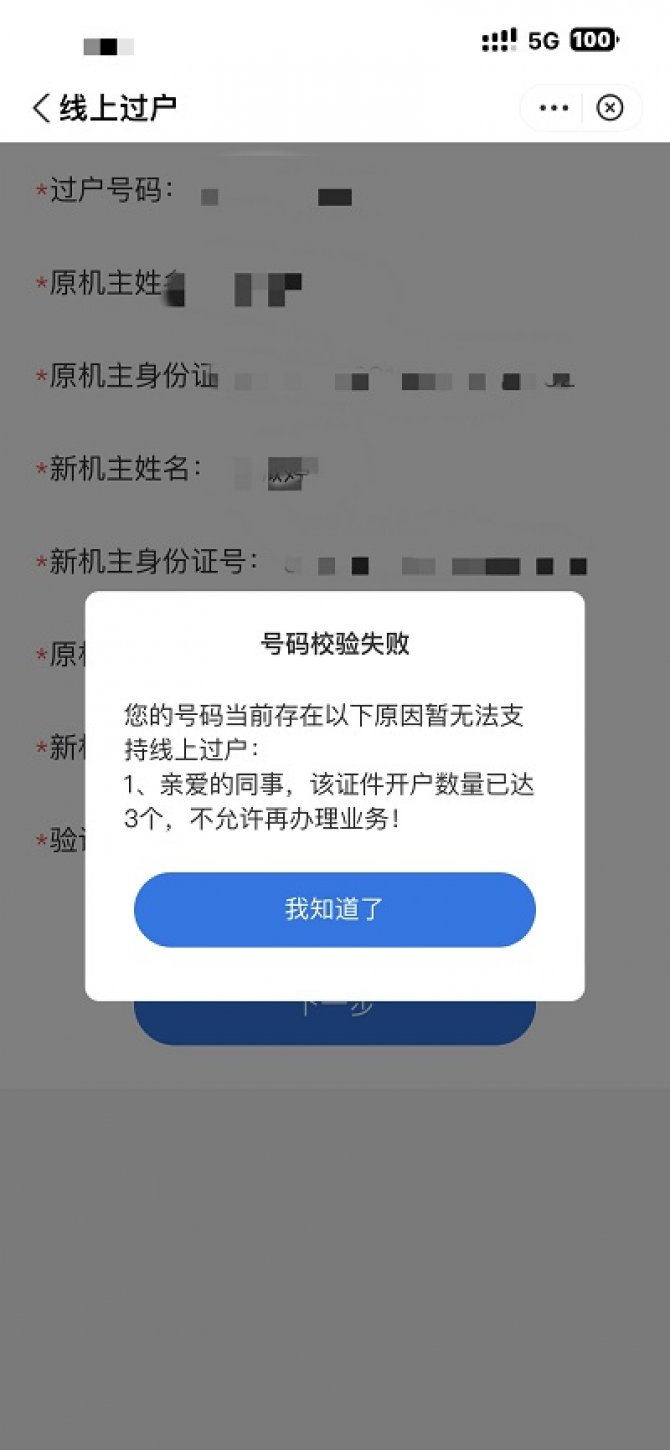670x1450 pixels.
Task: Close the mini program with the circled X
Action: [610, 108]
